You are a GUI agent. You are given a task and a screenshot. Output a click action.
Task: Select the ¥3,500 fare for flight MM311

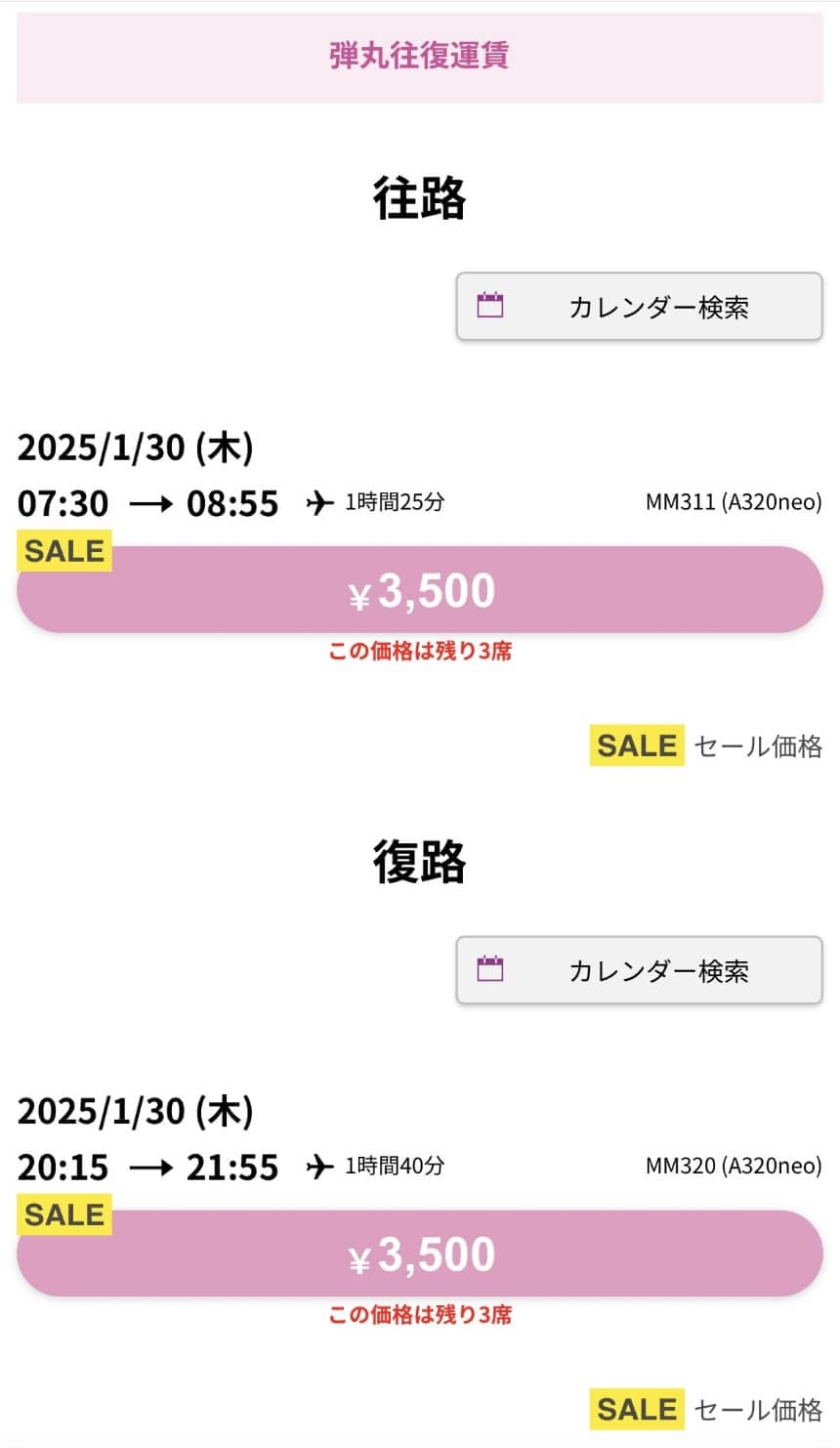tap(420, 589)
